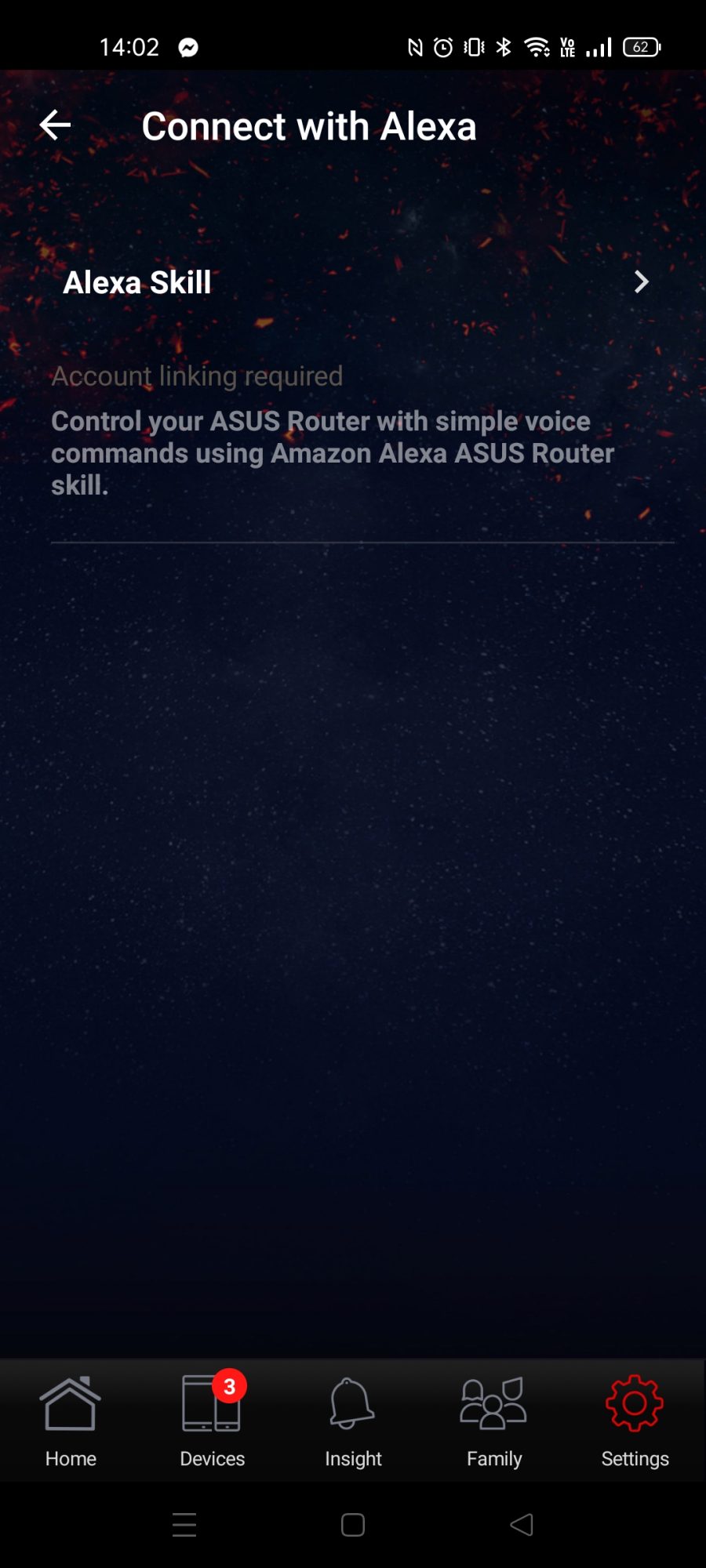Open the Alexa Skill row
Viewport: 706px width, 1568px height.
tap(353, 282)
